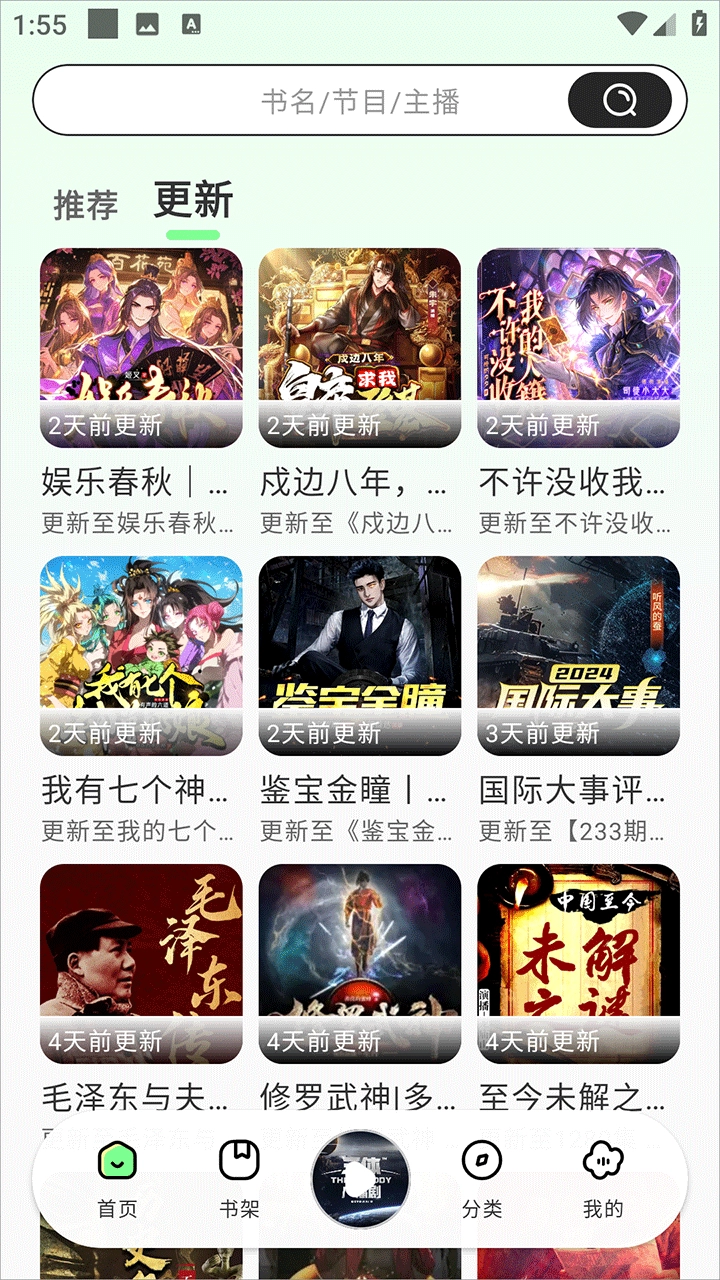Open the 毛泽东与夫 audiobook
Image resolution: width=720 pixels, height=1280 pixels.
point(141,963)
